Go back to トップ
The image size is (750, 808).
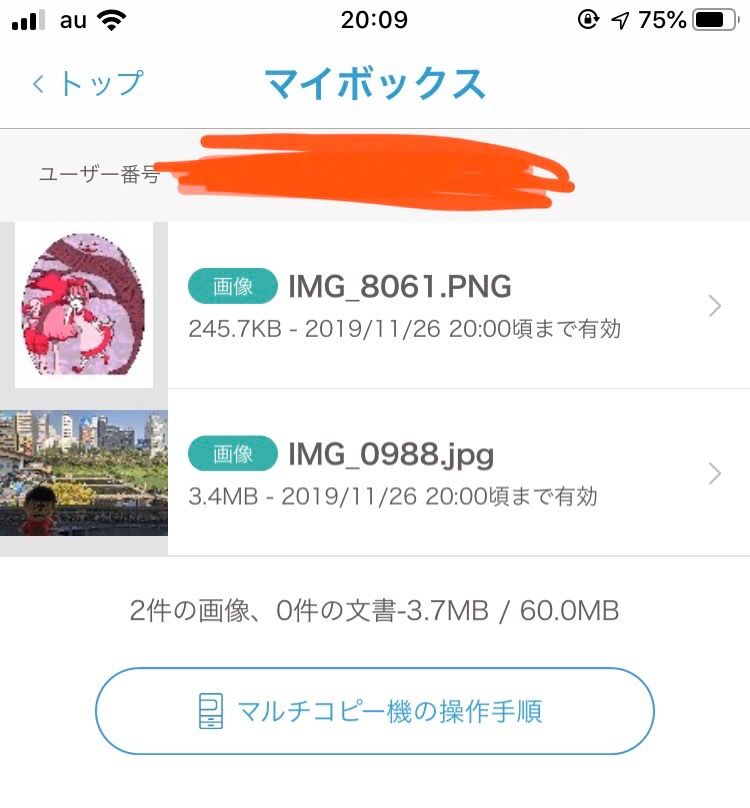coord(88,84)
